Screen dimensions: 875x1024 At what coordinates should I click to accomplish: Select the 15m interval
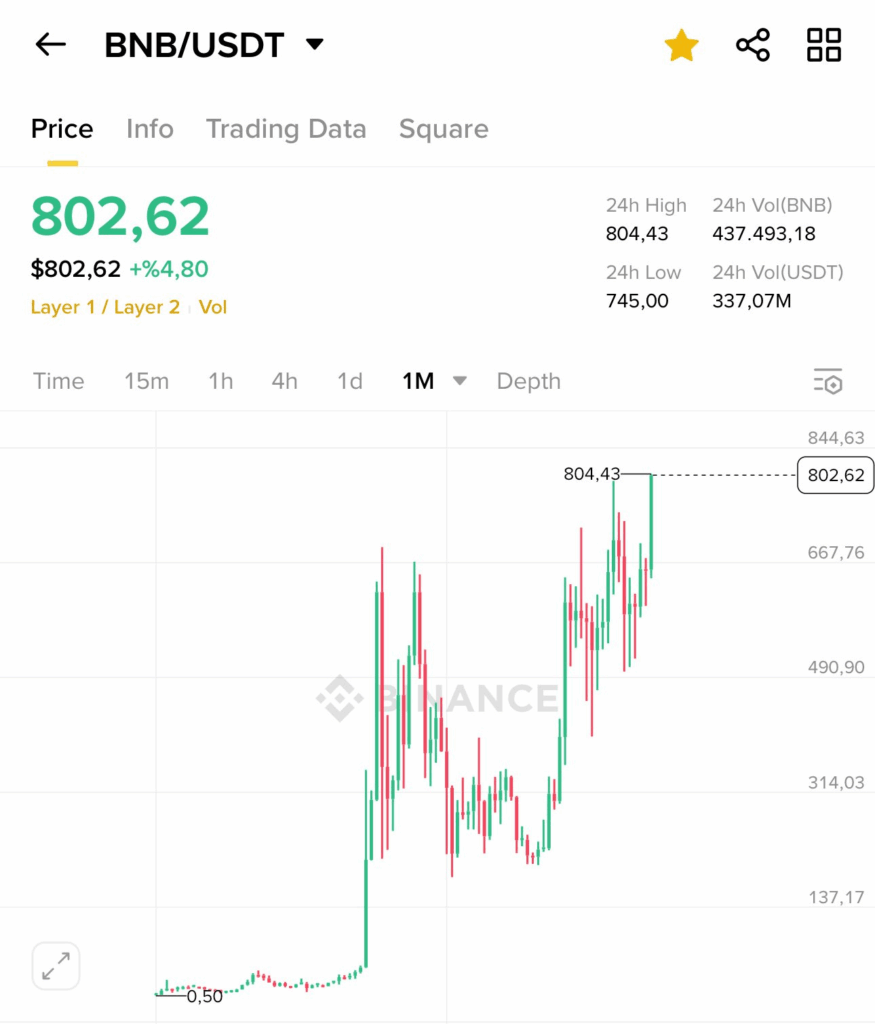[x=146, y=381]
